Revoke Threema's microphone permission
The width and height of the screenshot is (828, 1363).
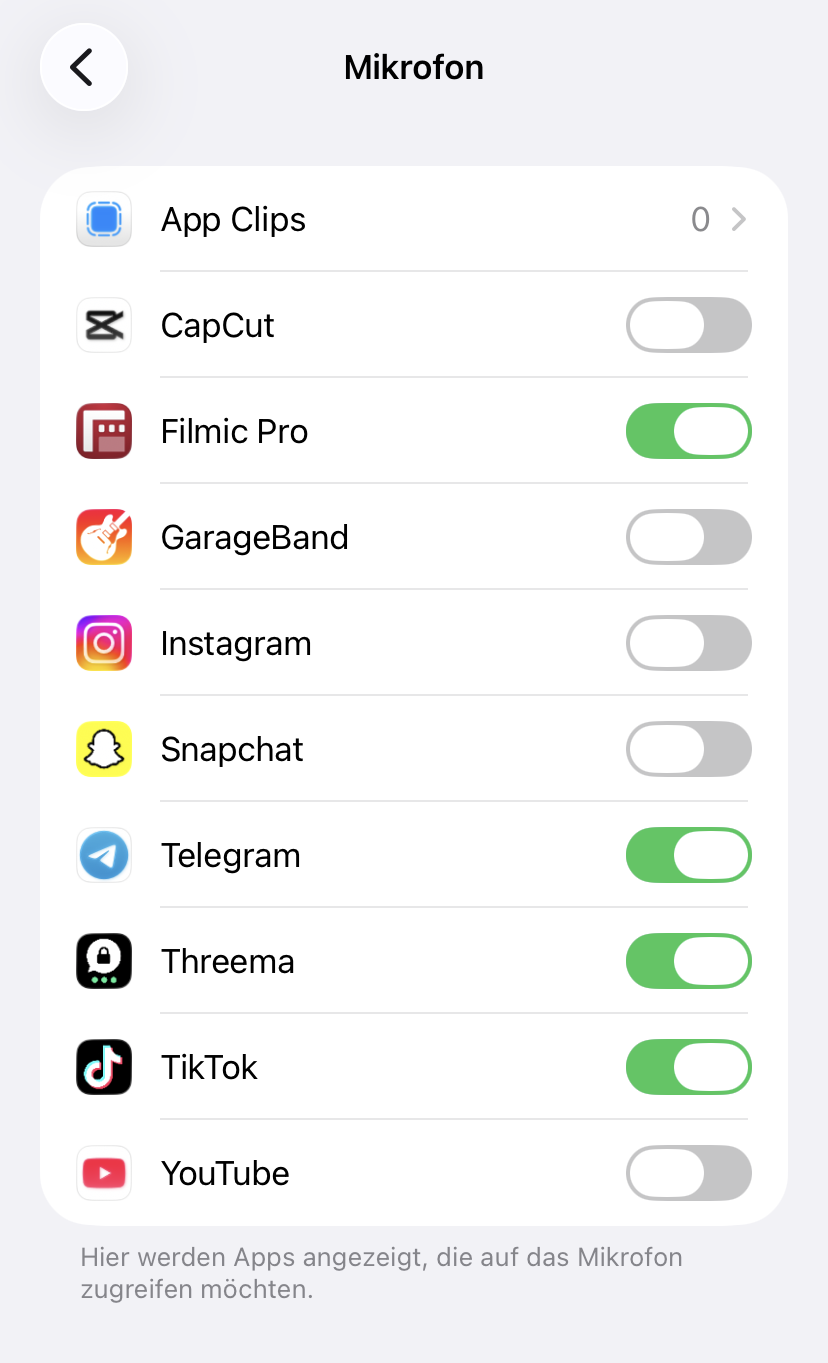point(688,961)
